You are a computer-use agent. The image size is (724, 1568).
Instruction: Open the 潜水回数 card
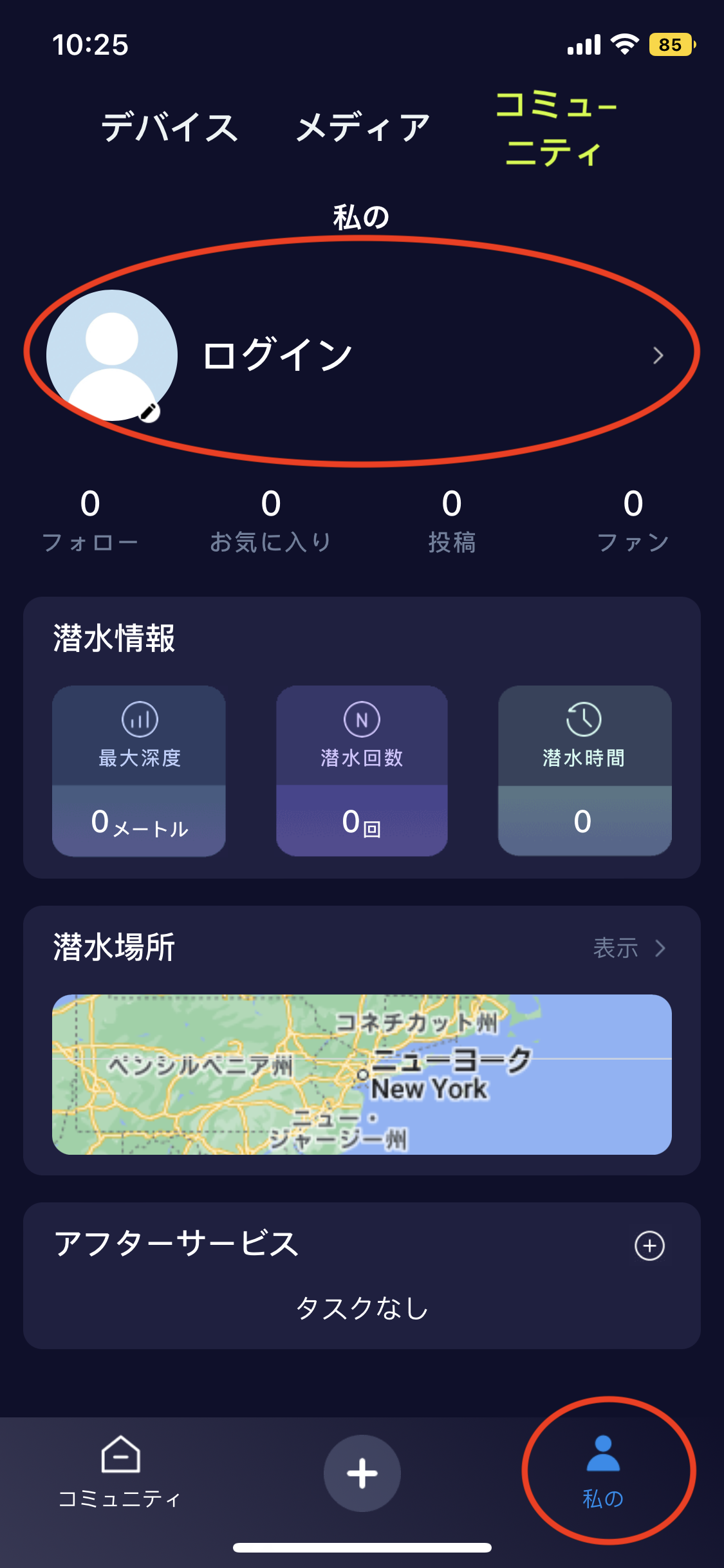click(x=362, y=770)
